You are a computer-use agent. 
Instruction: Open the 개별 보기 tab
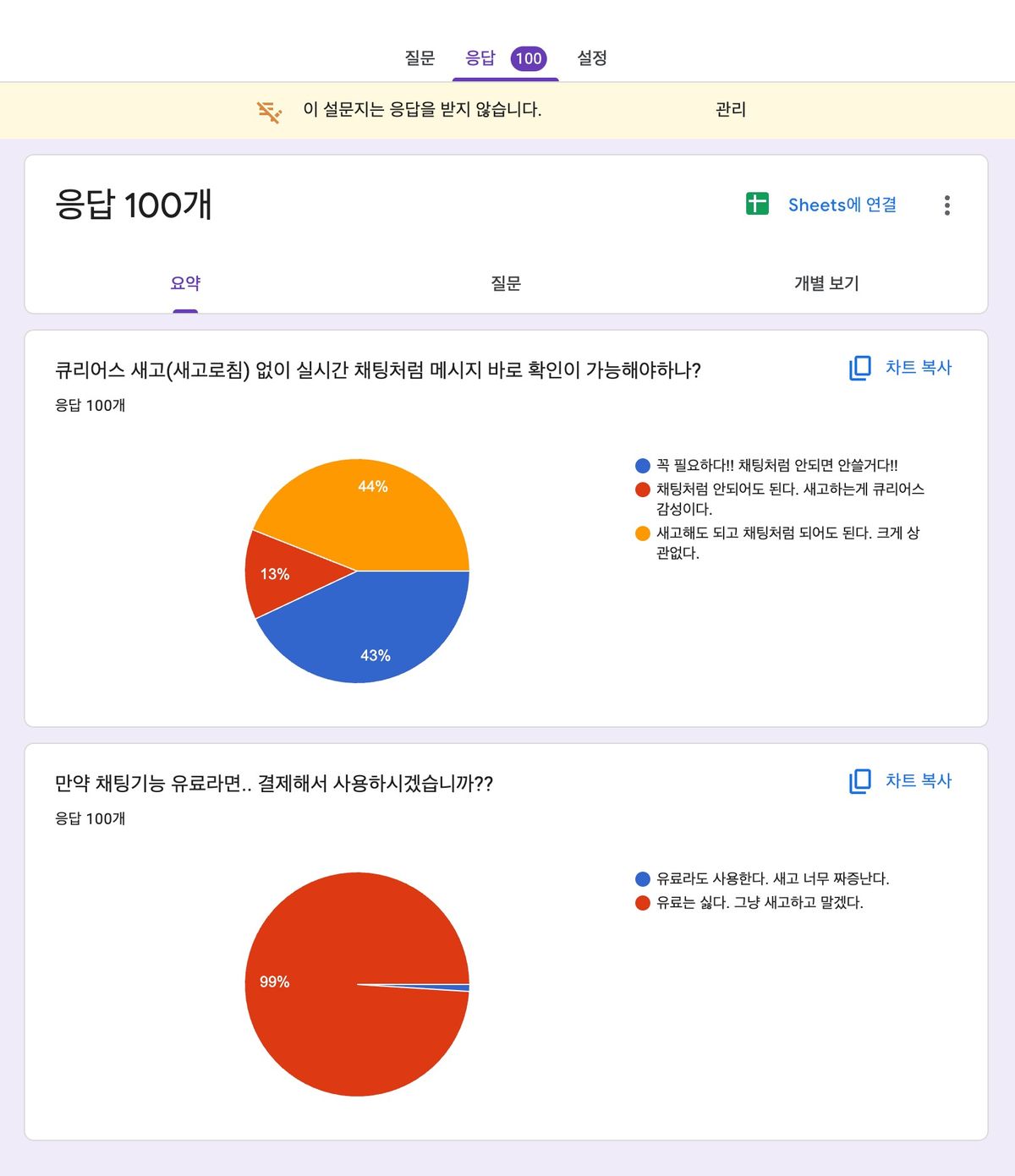[826, 283]
